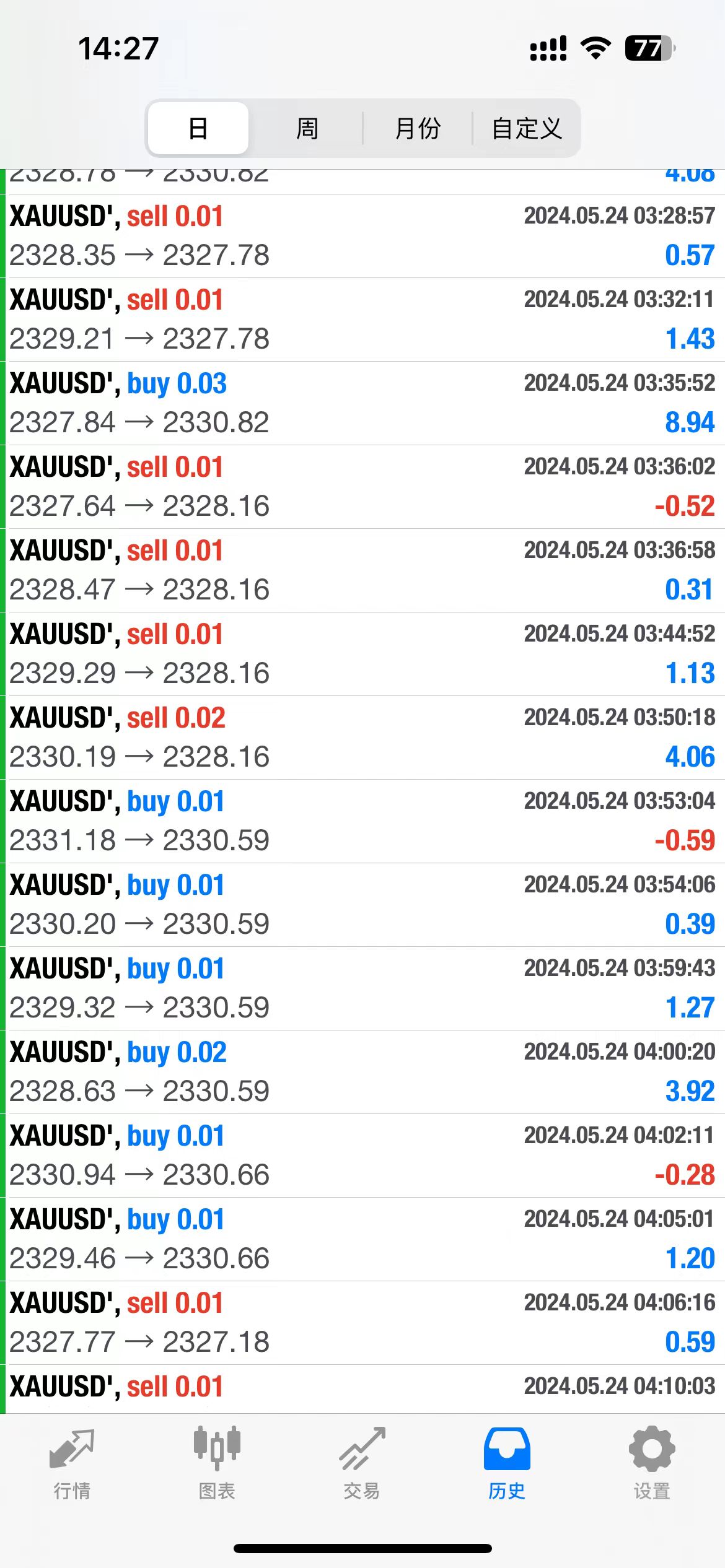Select the 周 (week) period tab
The image size is (725, 1568).
tap(307, 128)
